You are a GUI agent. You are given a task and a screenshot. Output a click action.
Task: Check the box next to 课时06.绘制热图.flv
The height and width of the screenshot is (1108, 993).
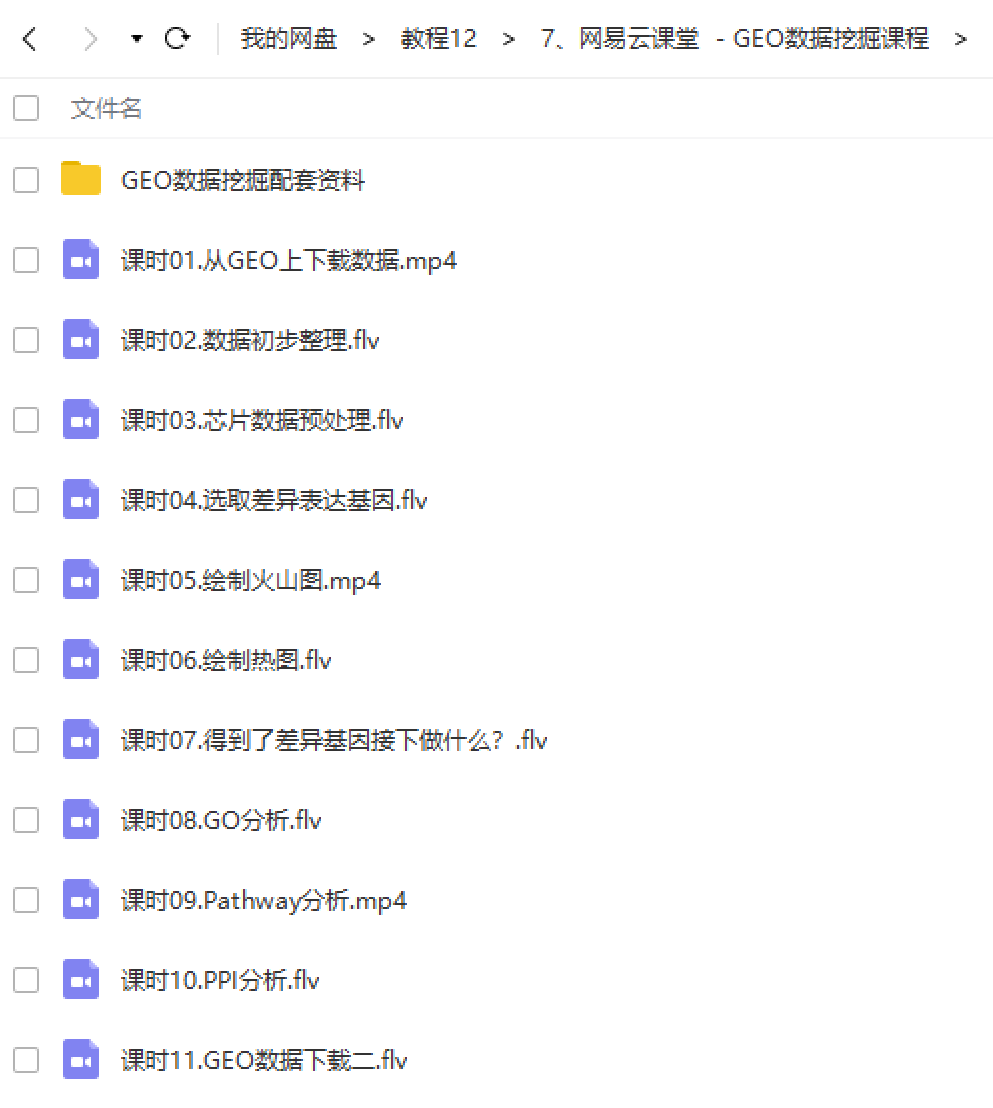(x=26, y=660)
